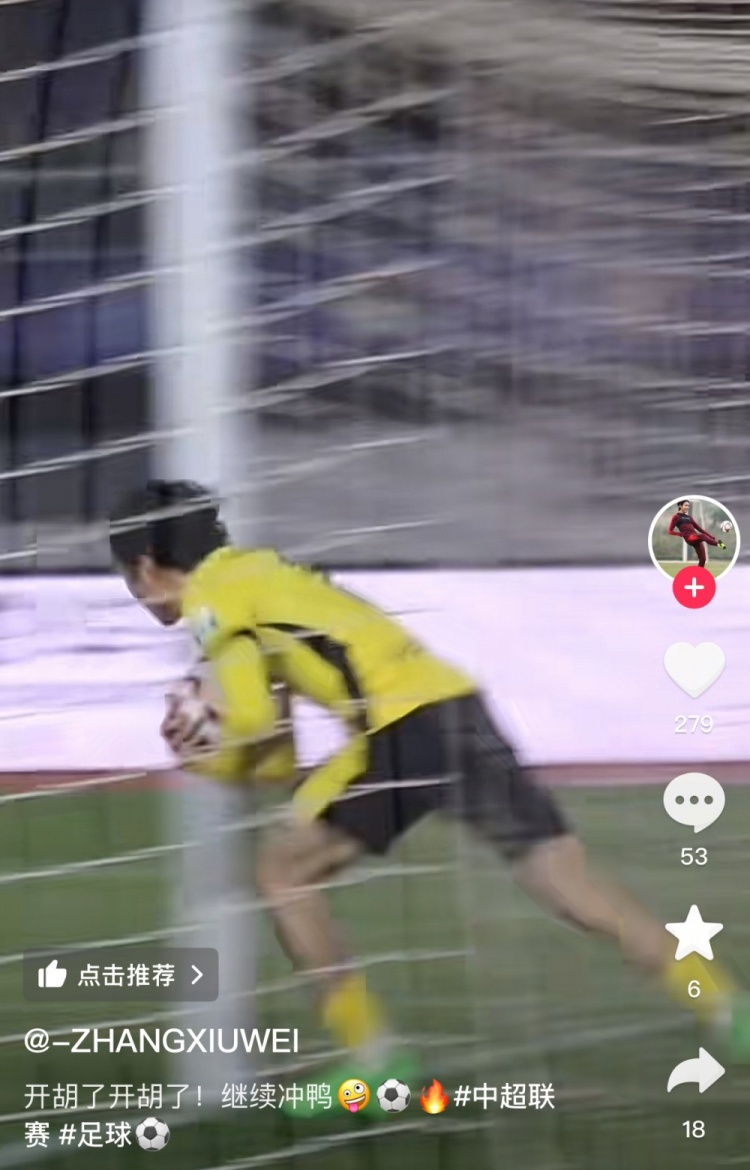Image resolution: width=750 pixels, height=1170 pixels.
Task: Open the comments with 53 replies
Action: tap(694, 801)
